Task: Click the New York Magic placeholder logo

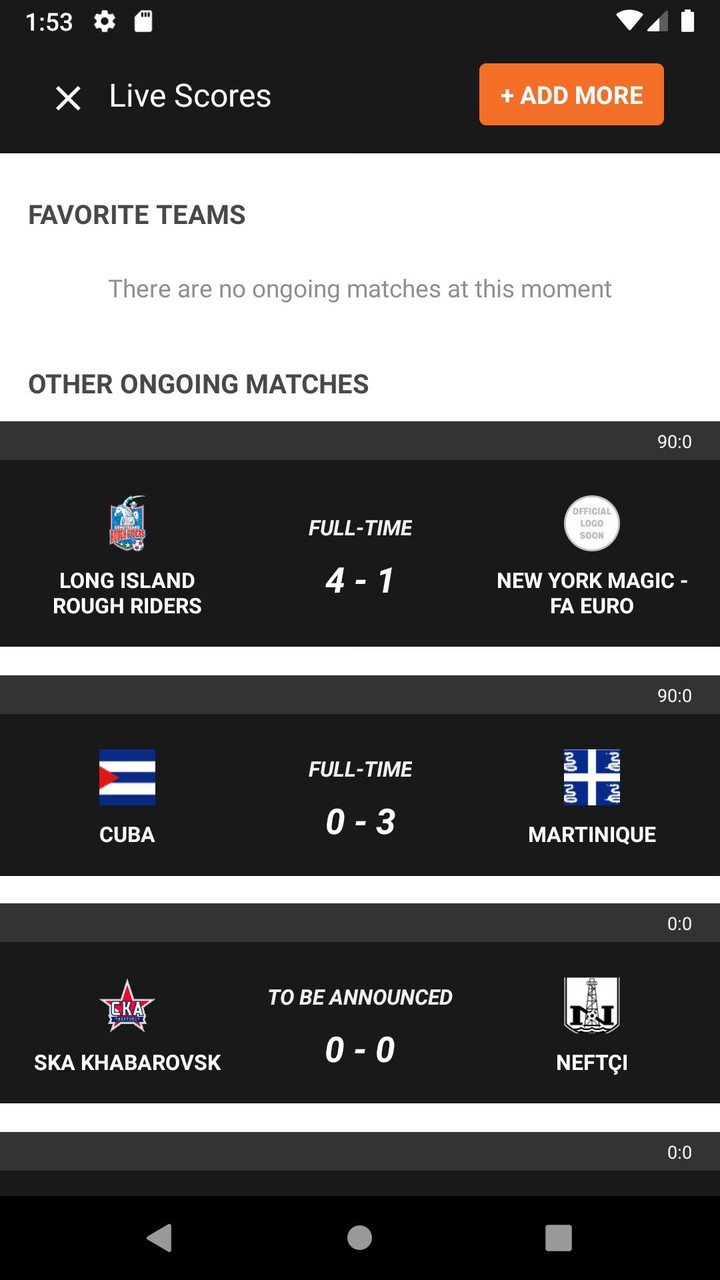Action: tap(592, 524)
